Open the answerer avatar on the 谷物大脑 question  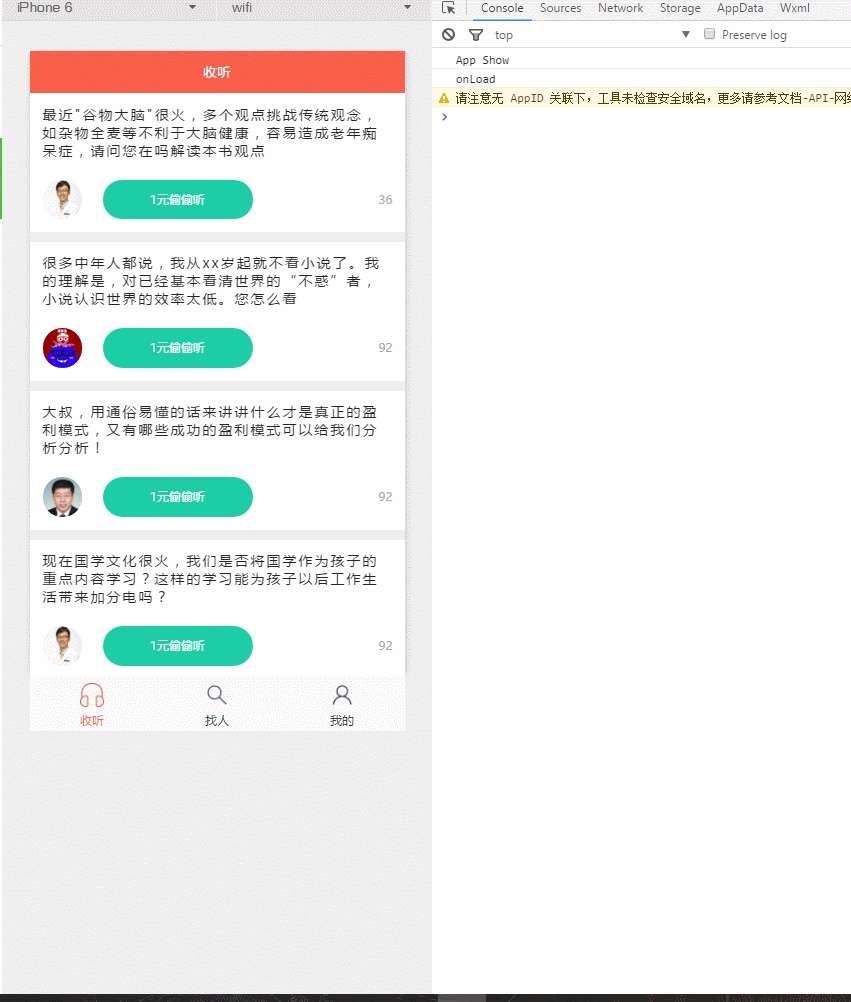[x=62, y=199]
